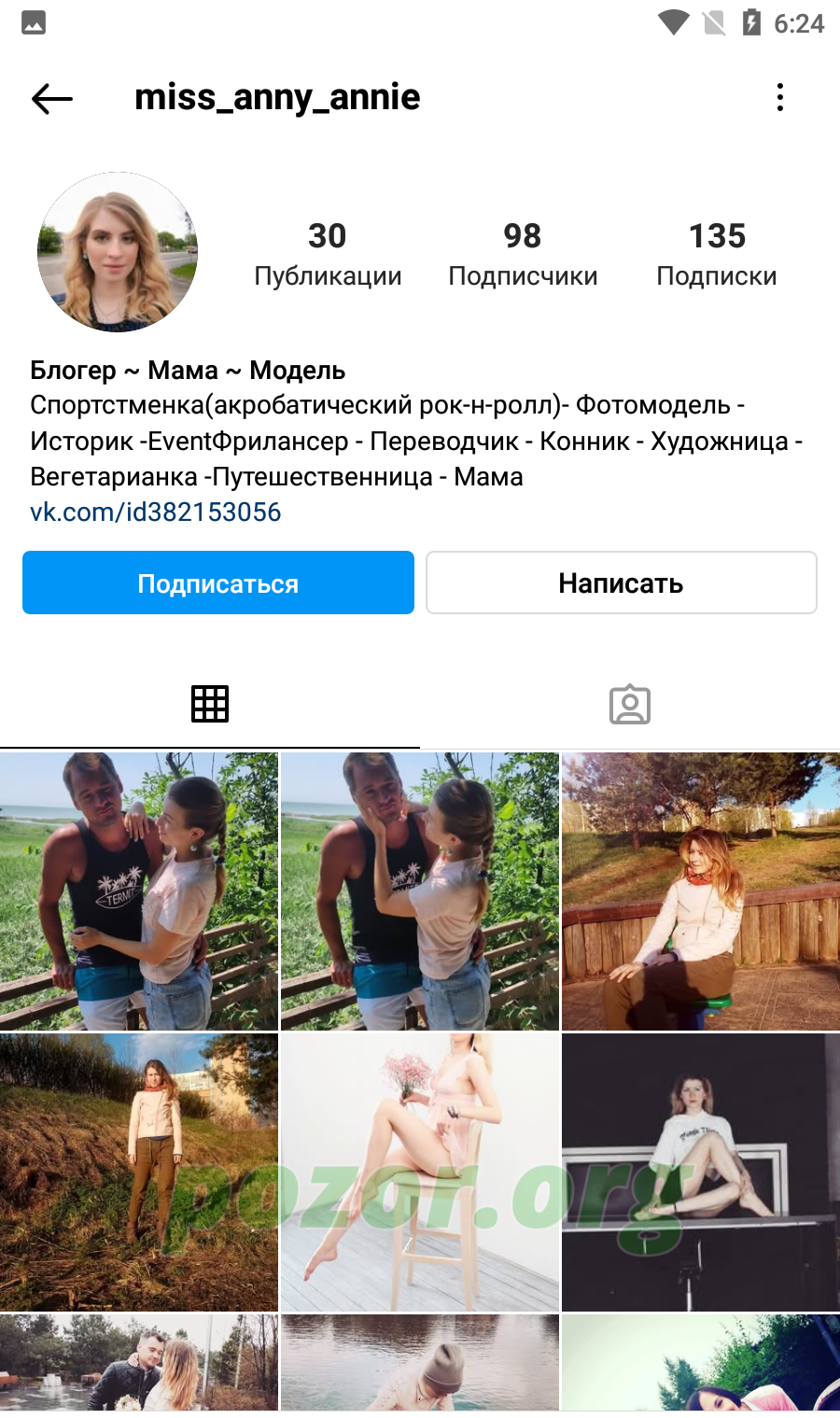Open photo of woman standing on grassy hill

click(139, 1172)
